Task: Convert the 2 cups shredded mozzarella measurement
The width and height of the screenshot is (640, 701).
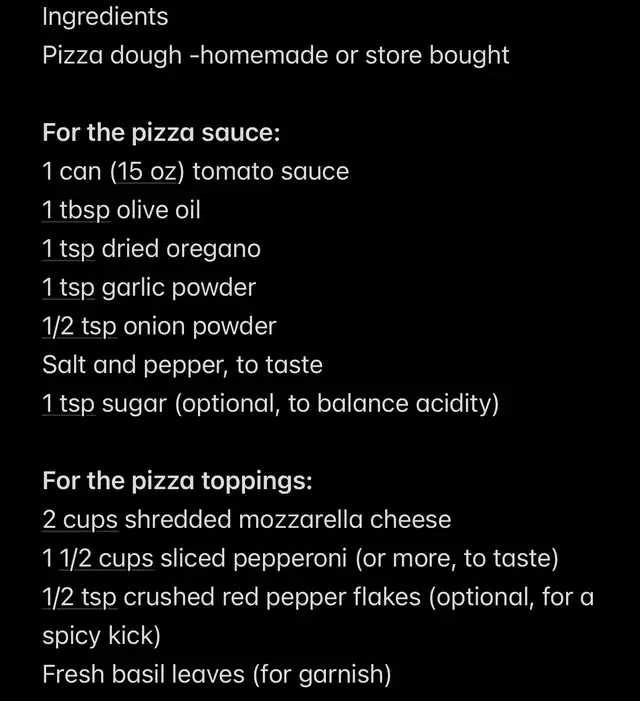Action: point(80,520)
